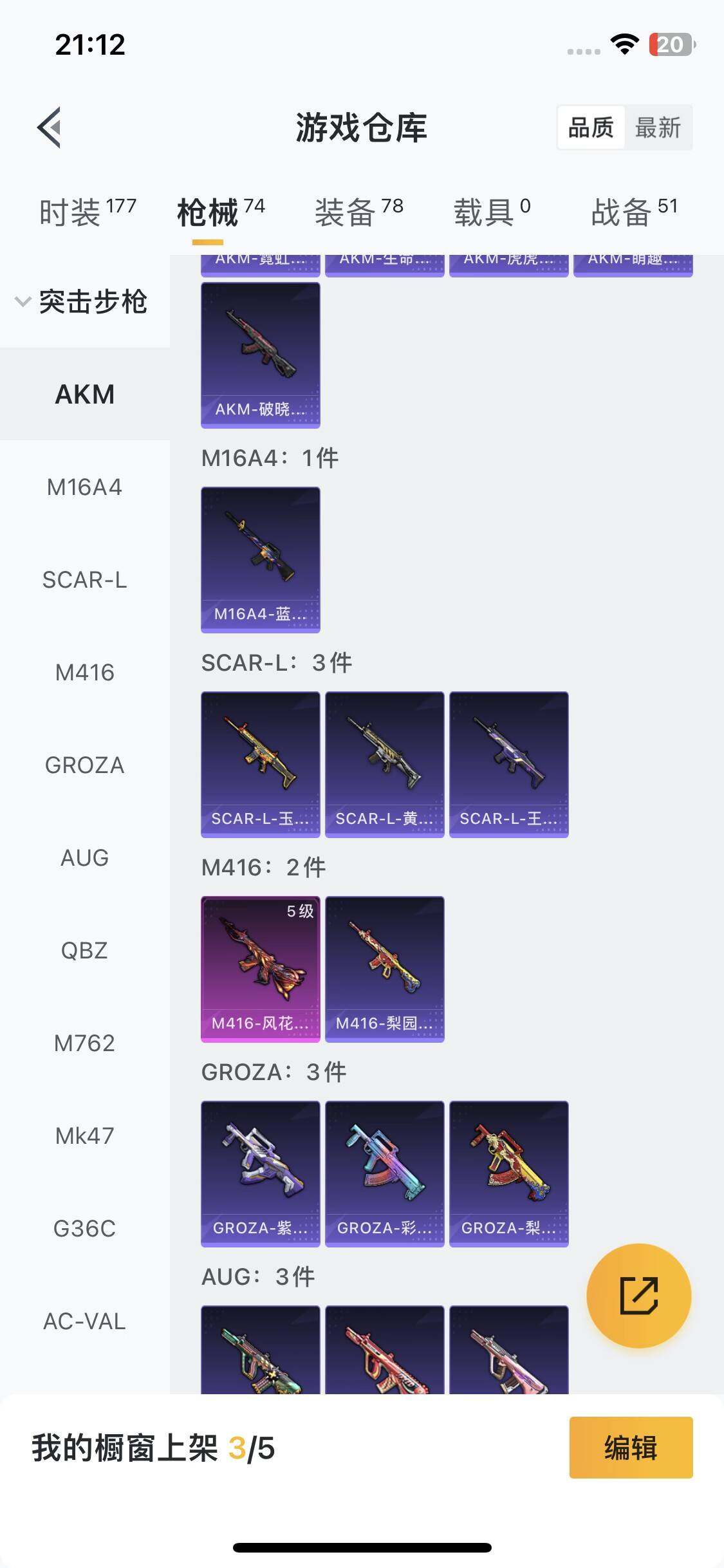Open the AKM-破晓 skin card

261,355
